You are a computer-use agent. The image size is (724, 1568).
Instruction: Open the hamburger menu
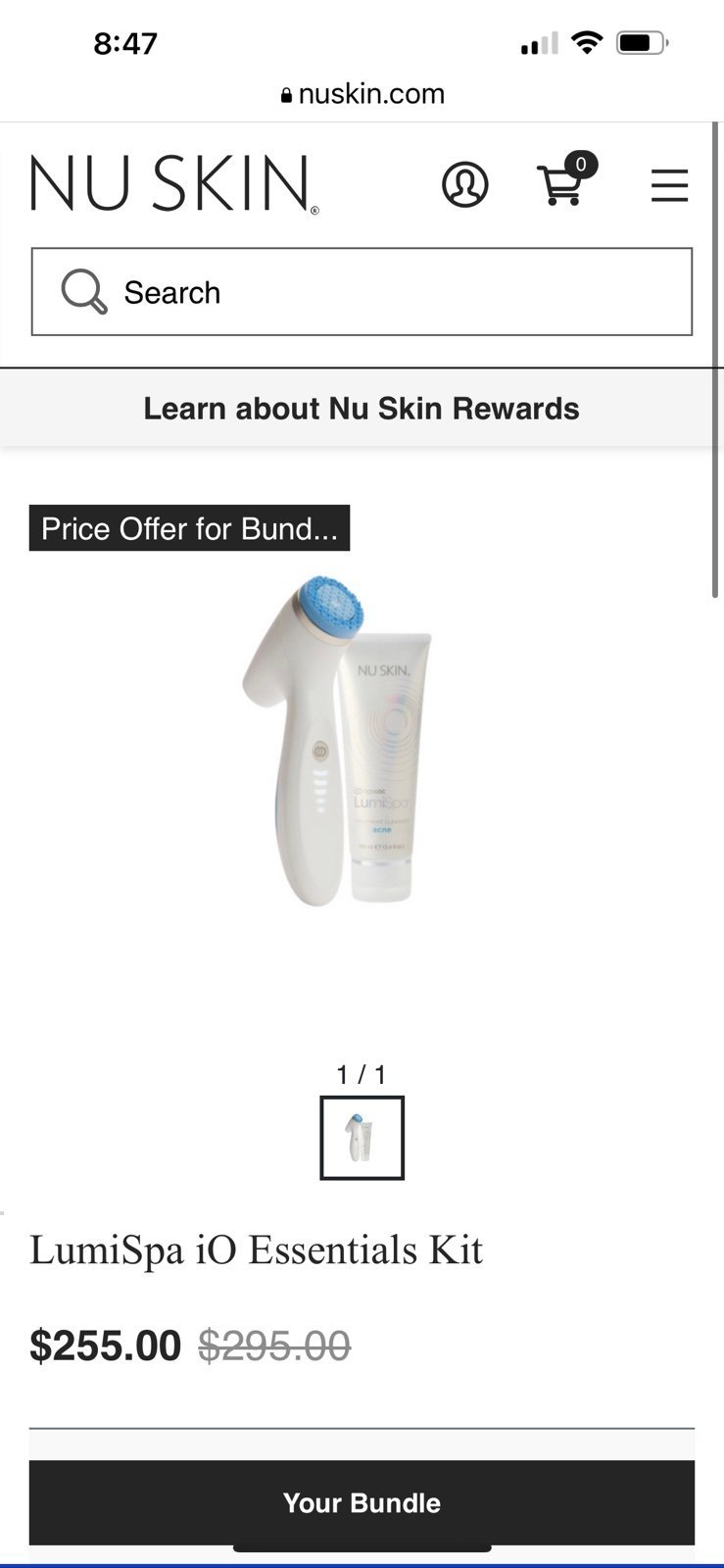(x=670, y=185)
